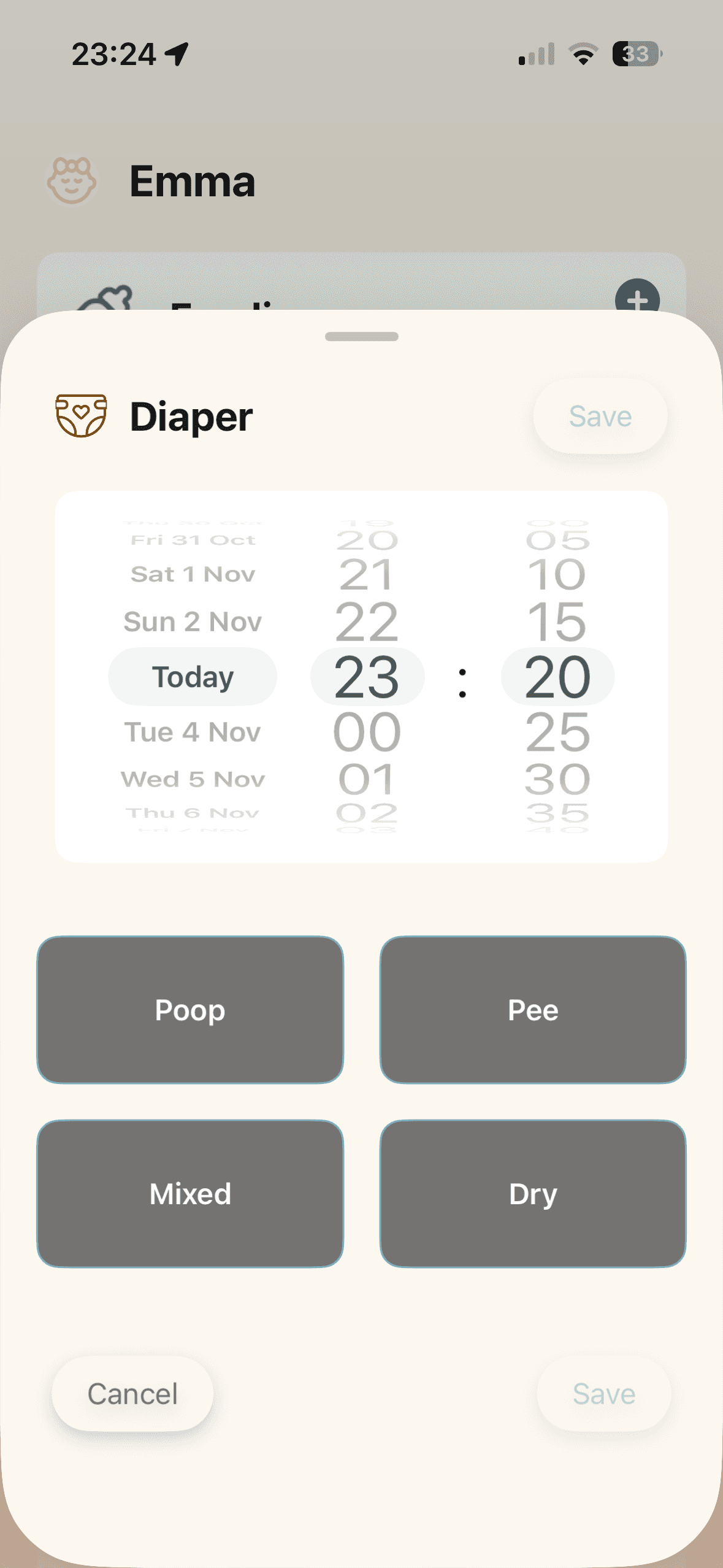The height and width of the screenshot is (1568, 723).
Task: Enable the Dry diaper option
Action: tap(532, 1193)
